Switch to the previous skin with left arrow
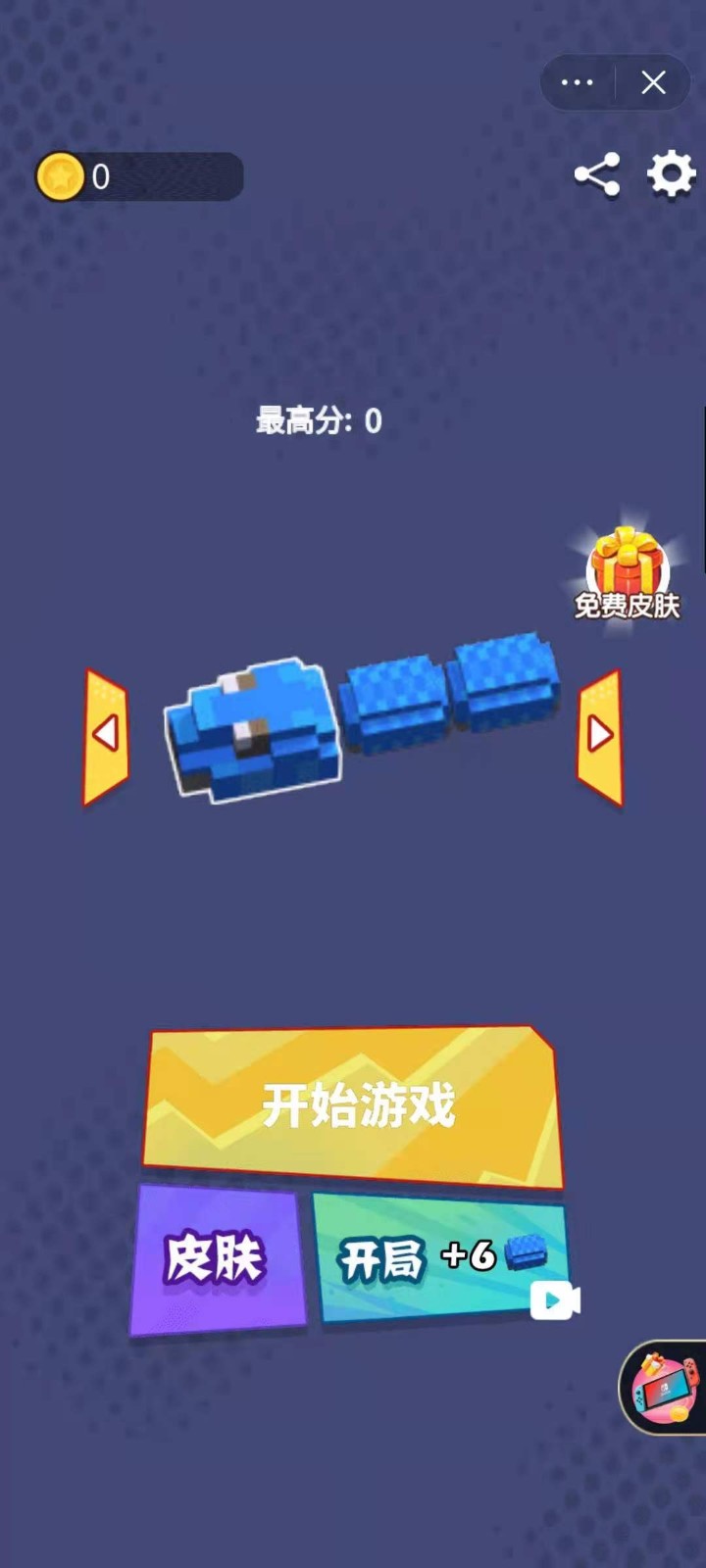The image size is (706, 1568). 105,735
